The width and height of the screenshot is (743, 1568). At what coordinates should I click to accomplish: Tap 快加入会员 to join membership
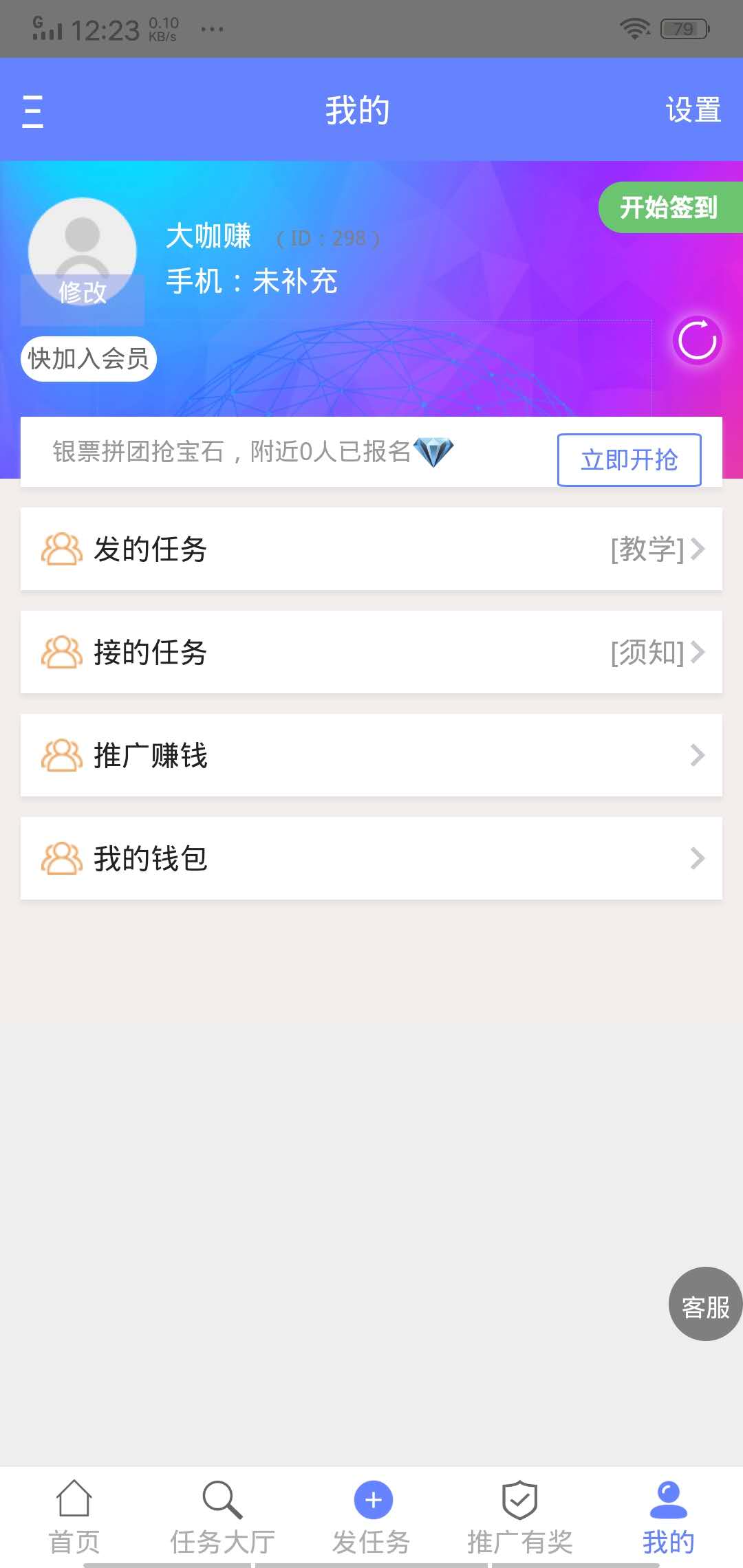[89, 359]
